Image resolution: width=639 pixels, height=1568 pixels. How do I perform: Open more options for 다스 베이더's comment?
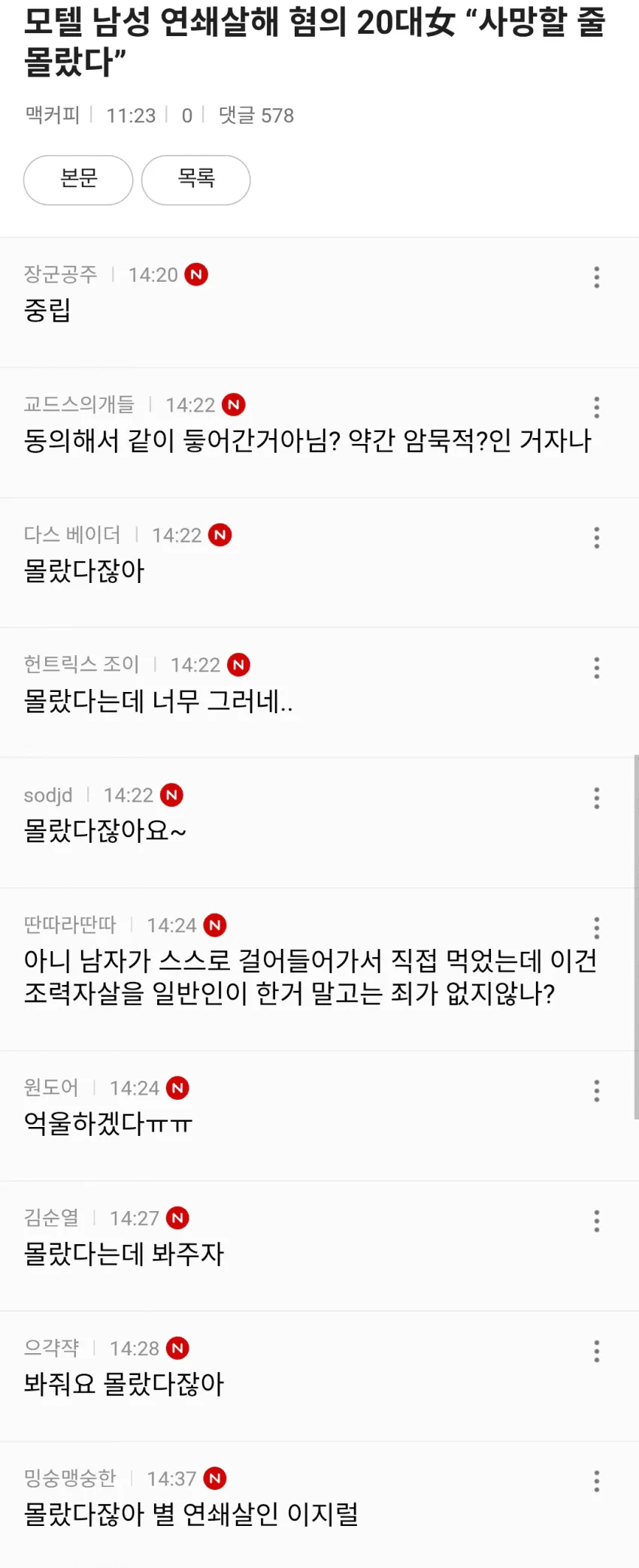597,537
